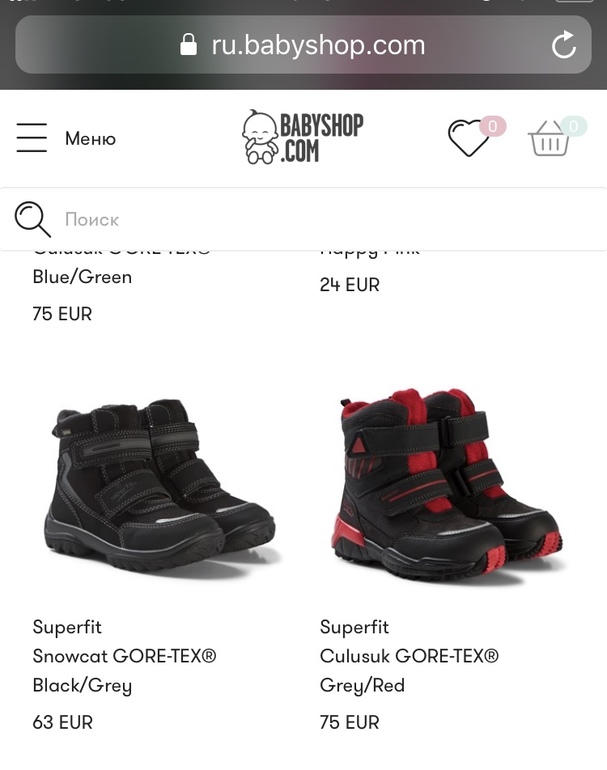Open the shopping basket

click(549, 139)
